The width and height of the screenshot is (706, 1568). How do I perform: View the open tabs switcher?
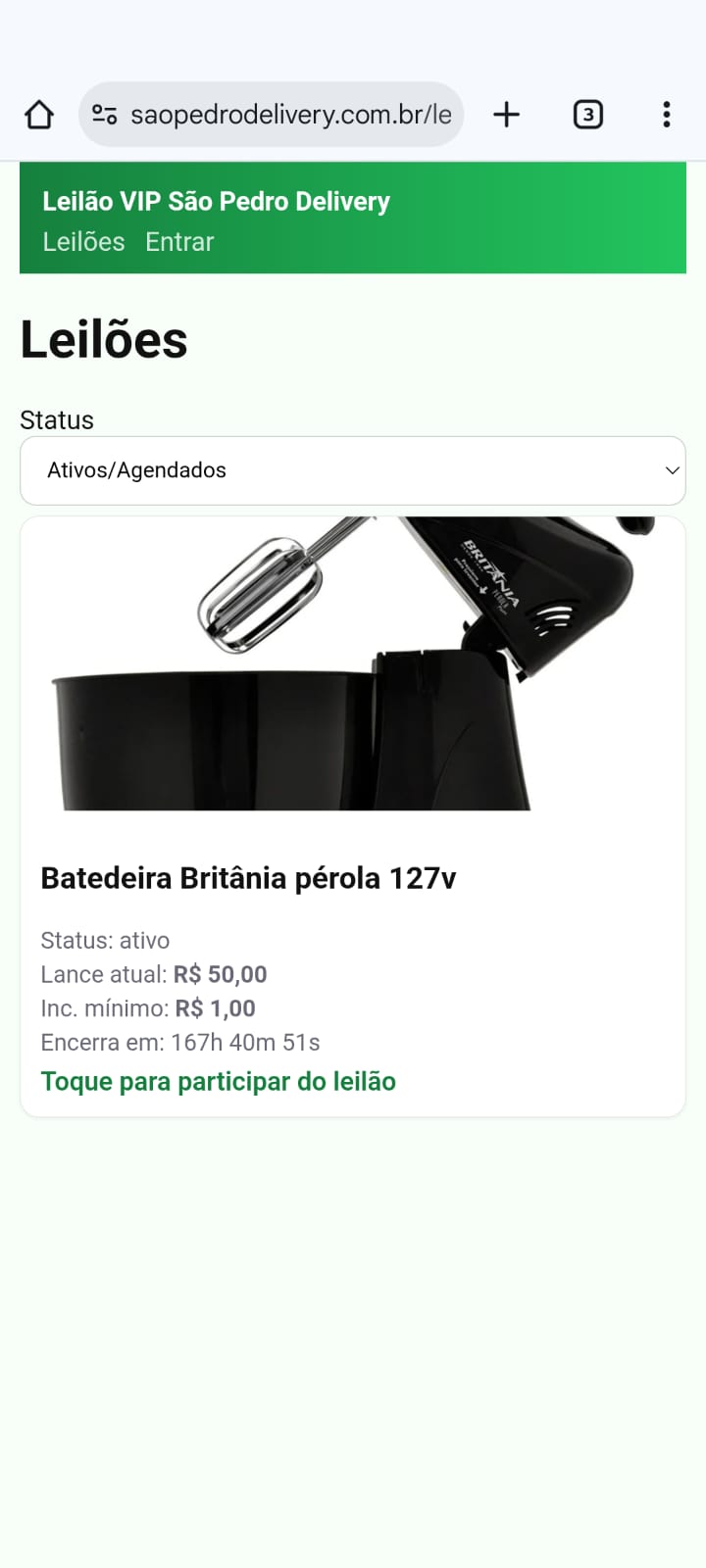(587, 115)
